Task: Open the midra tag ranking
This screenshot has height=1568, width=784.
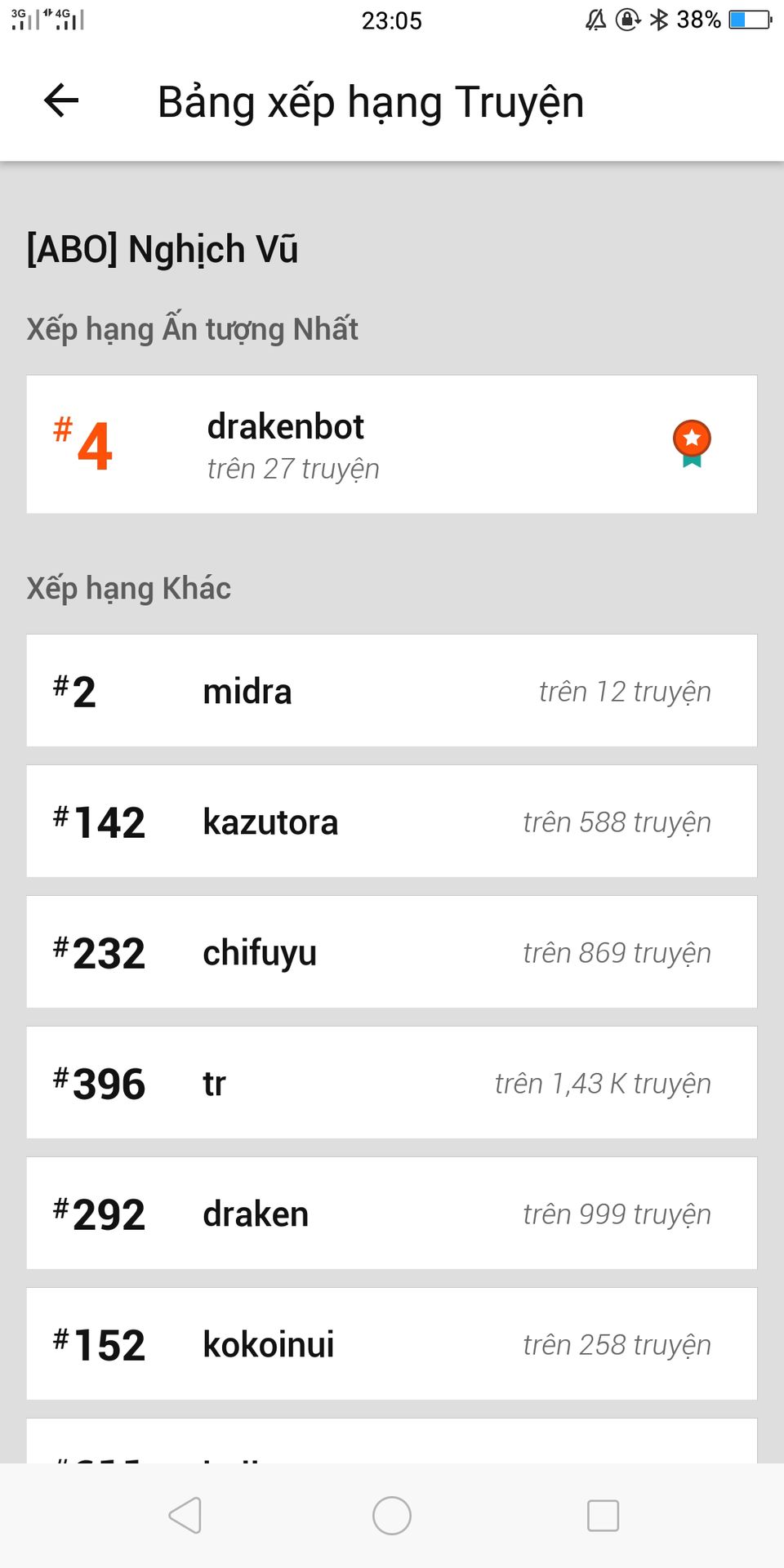Action: coord(392,691)
